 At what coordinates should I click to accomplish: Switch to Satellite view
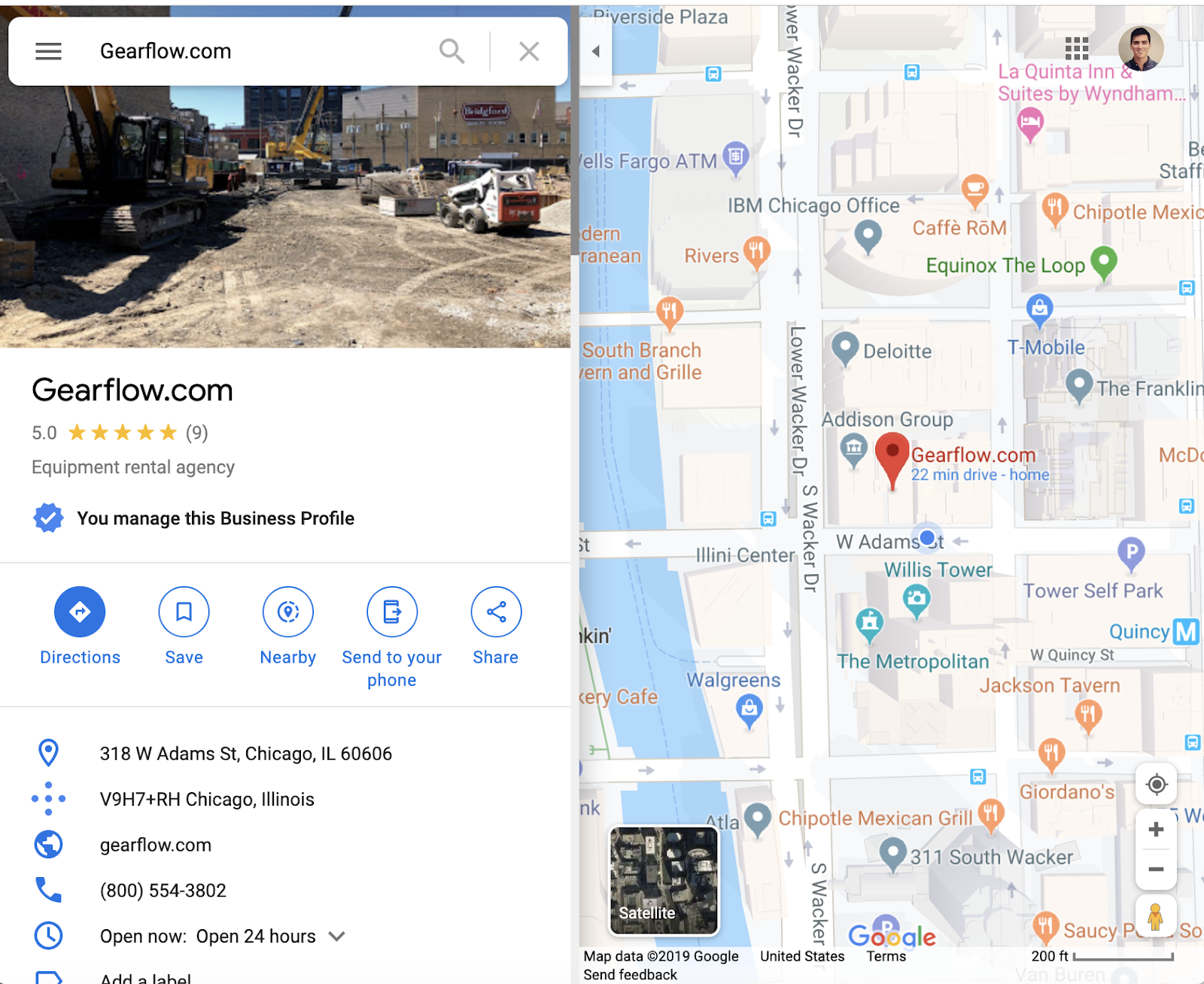pos(664,880)
